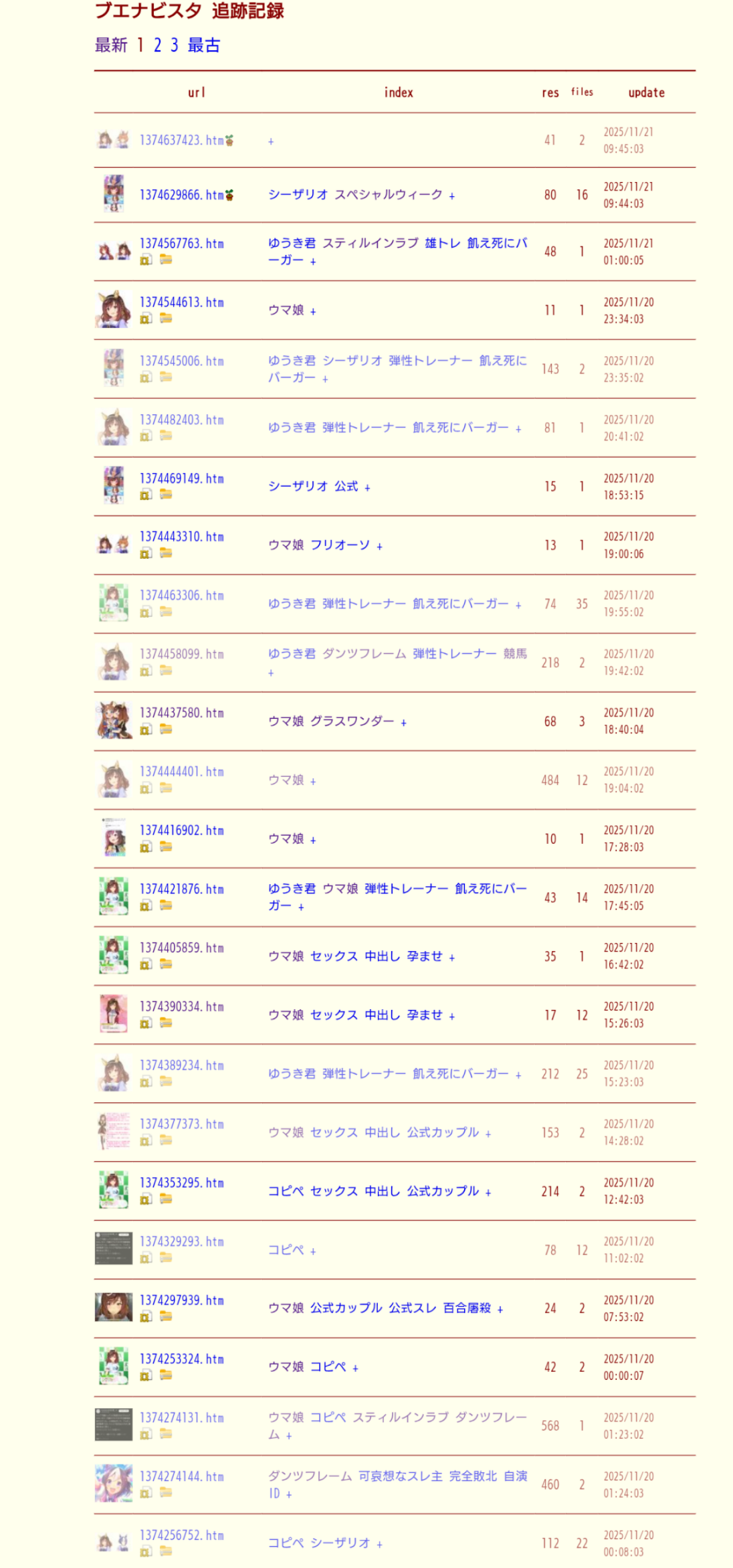733x1568 pixels.
Task: Open thread link 1374544613.htm
Action: [181, 302]
